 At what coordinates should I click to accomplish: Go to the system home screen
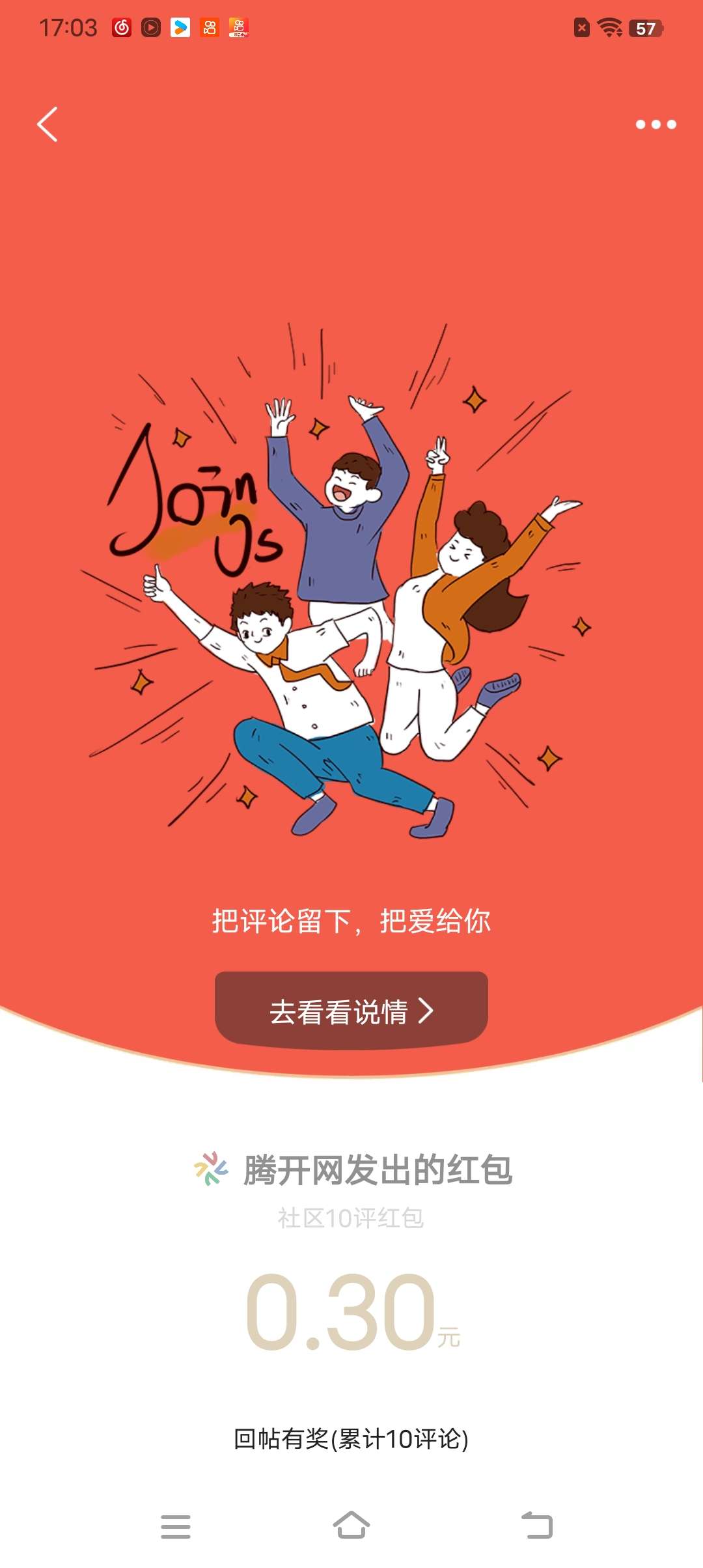351,1525
